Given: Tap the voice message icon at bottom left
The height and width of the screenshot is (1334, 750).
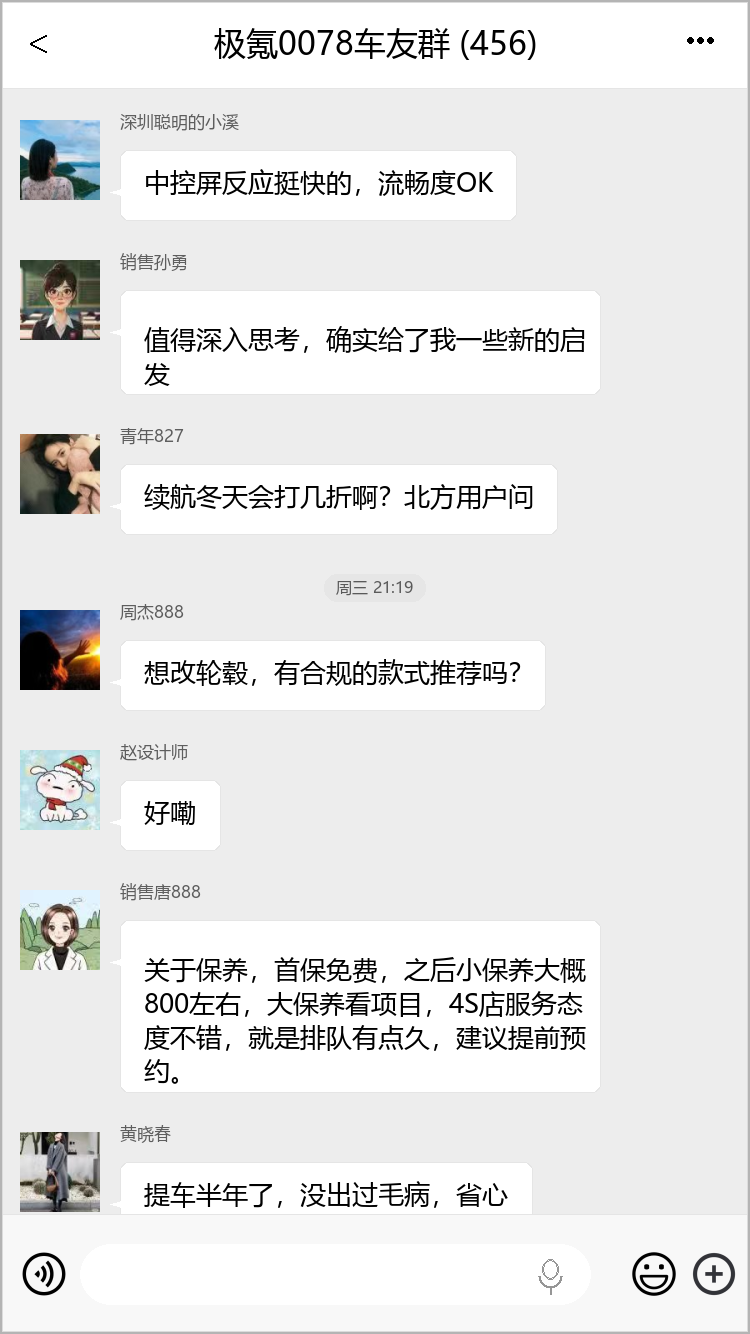Looking at the screenshot, I should pyautogui.click(x=44, y=1273).
